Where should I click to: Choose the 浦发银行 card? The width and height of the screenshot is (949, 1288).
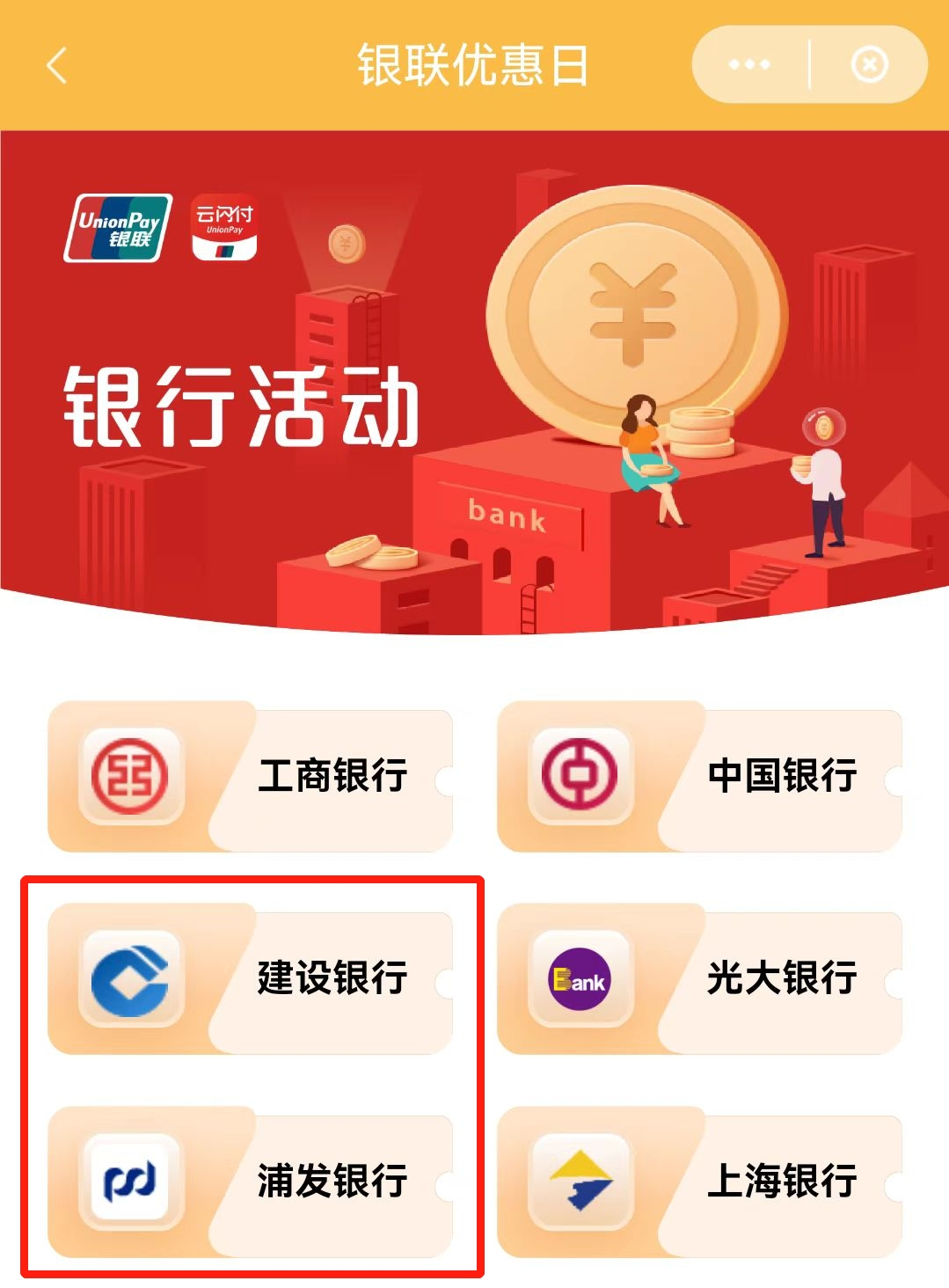[251, 1182]
